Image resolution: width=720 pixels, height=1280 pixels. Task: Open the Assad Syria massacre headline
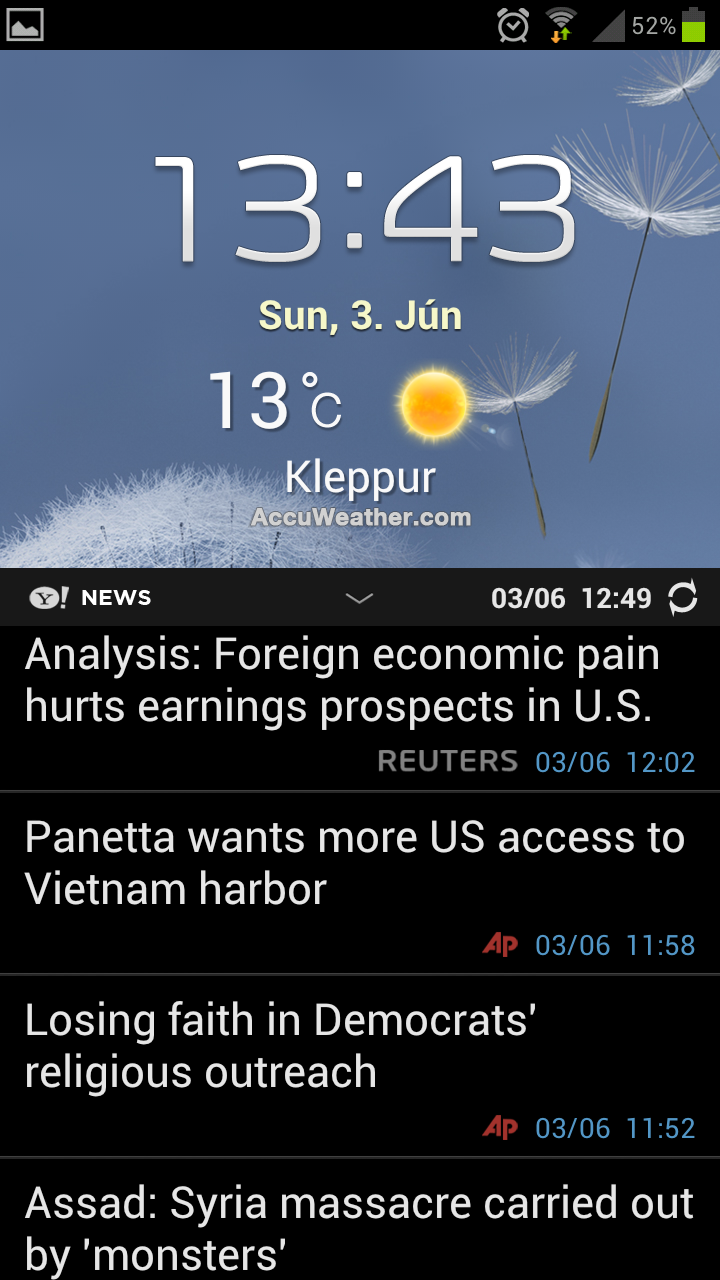[x=358, y=1228]
